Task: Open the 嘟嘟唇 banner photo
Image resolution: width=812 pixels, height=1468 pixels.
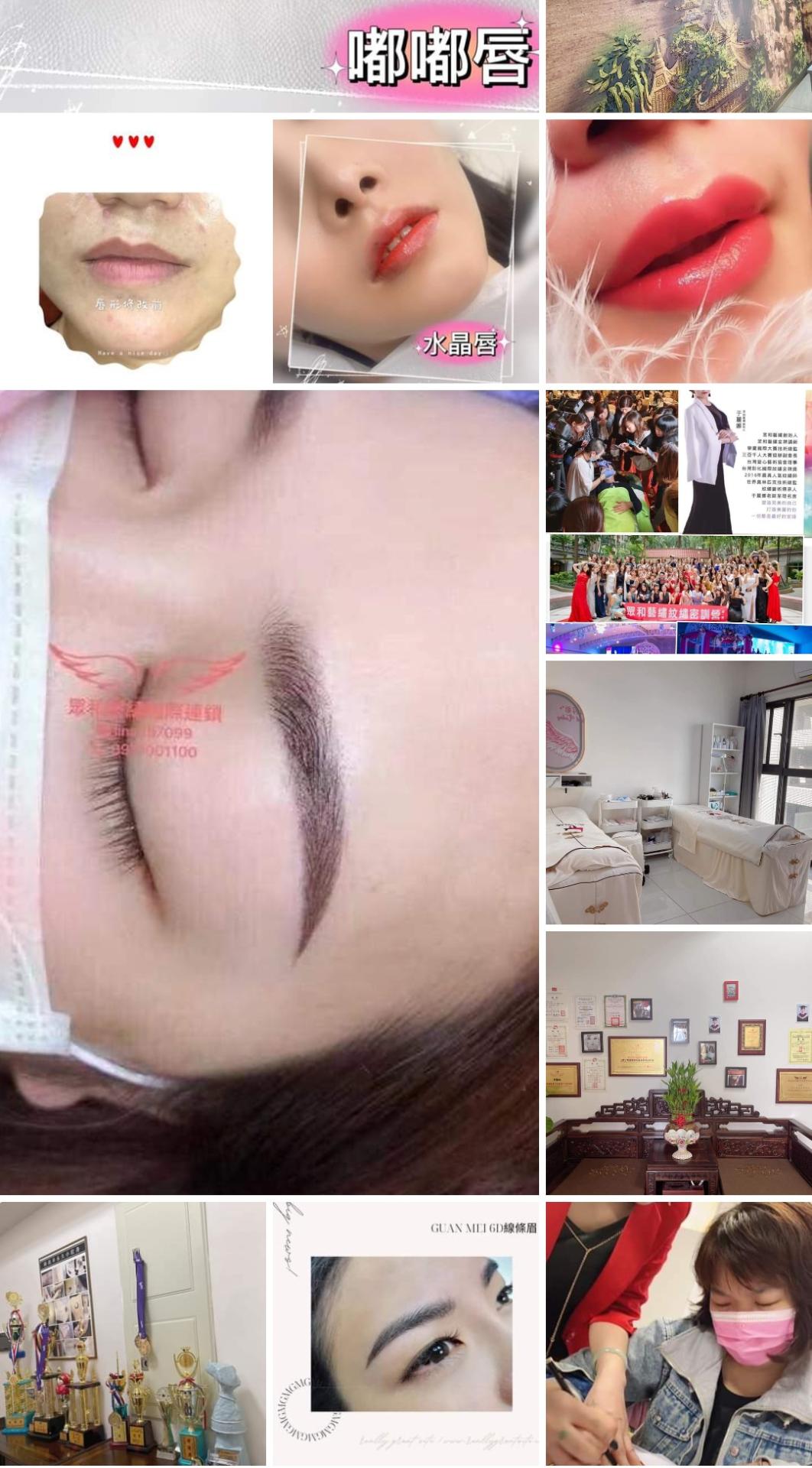Action: [269, 56]
